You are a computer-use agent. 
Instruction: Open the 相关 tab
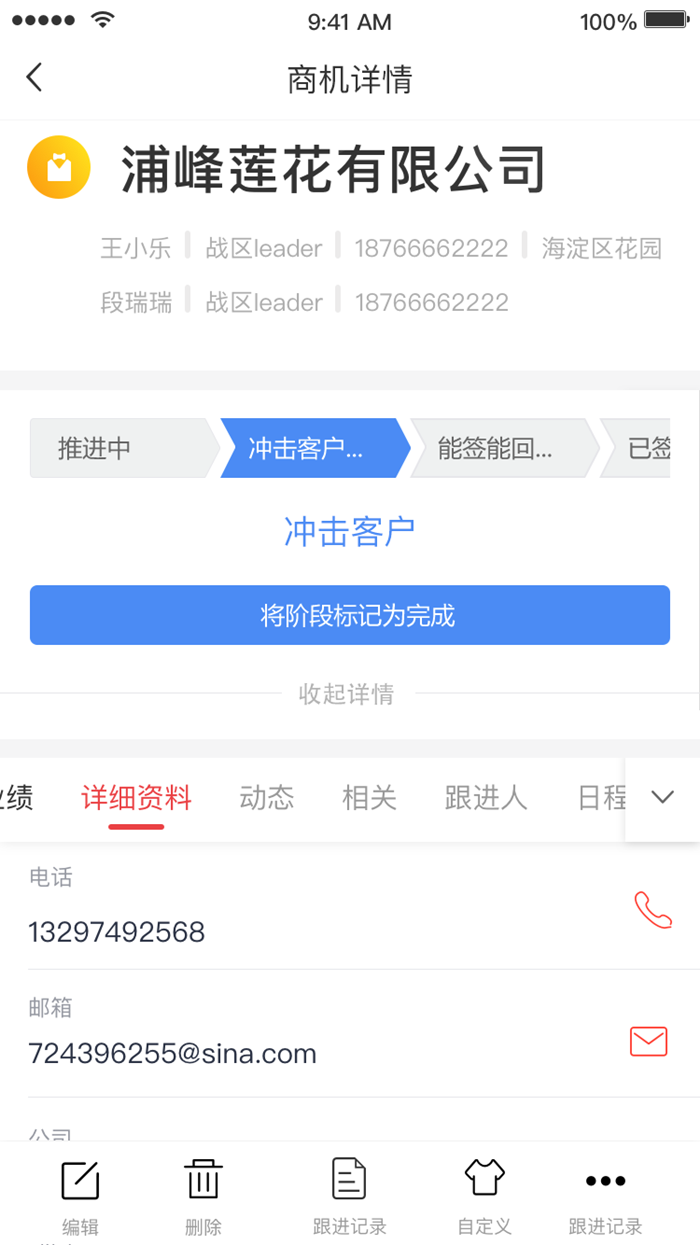(x=369, y=798)
